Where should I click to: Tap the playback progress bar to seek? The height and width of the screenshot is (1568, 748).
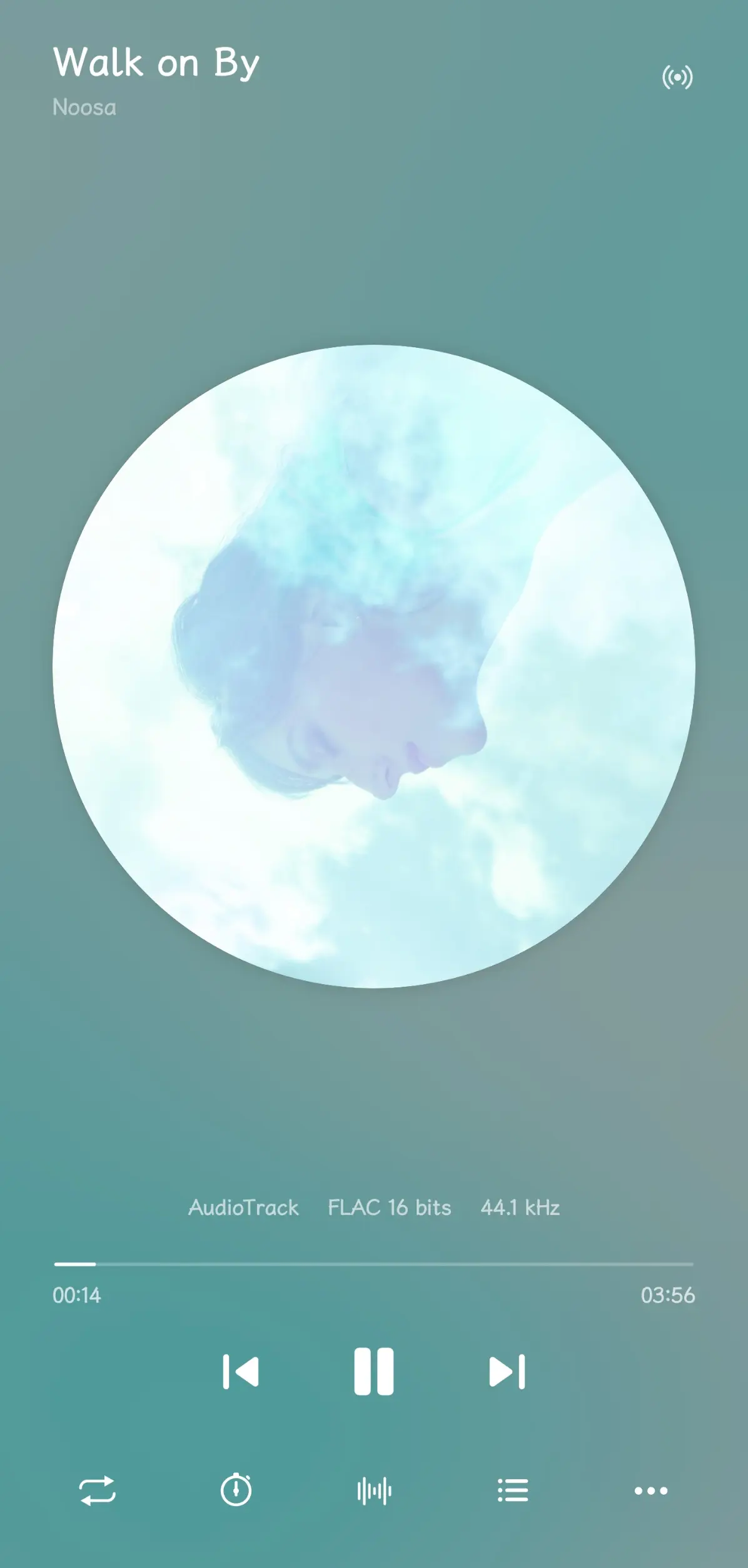(374, 1264)
